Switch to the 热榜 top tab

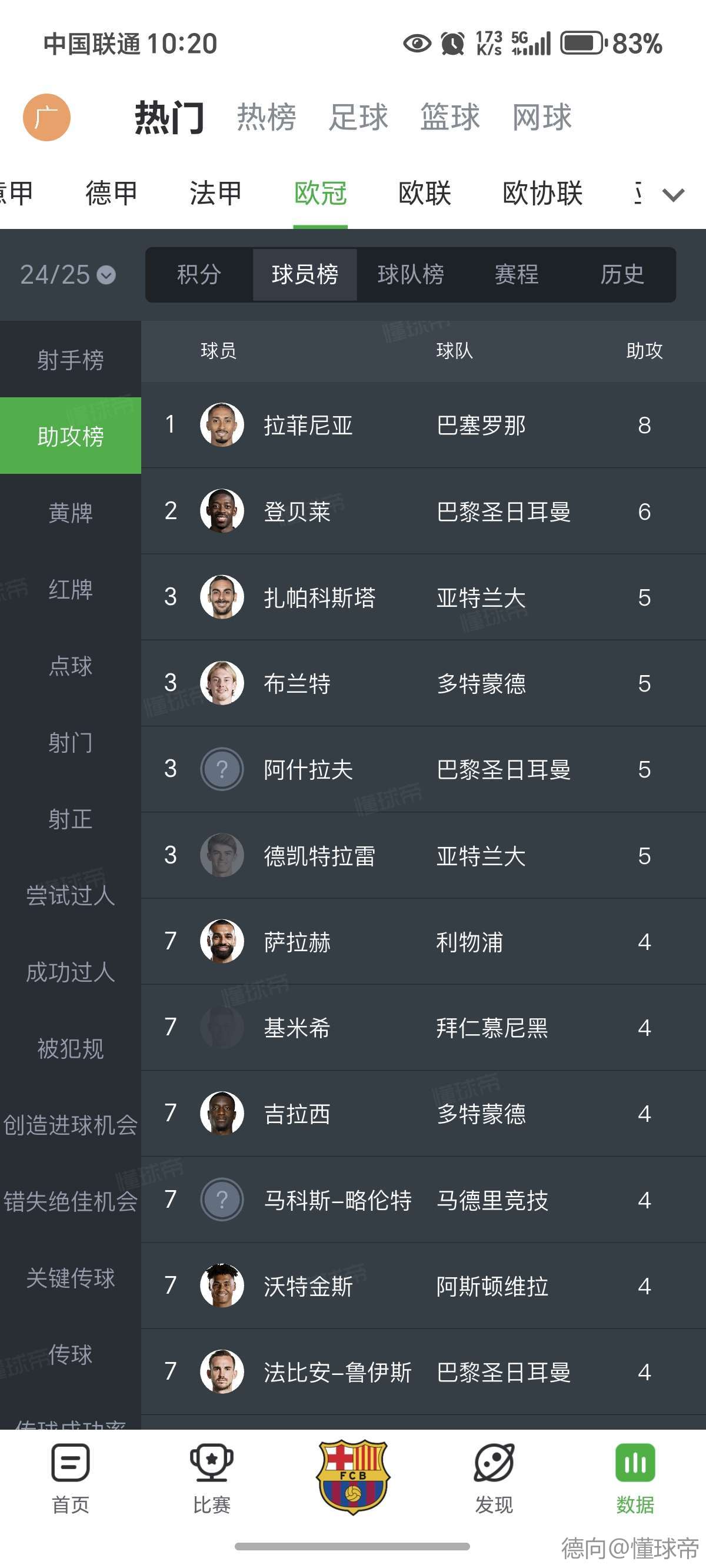click(266, 117)
